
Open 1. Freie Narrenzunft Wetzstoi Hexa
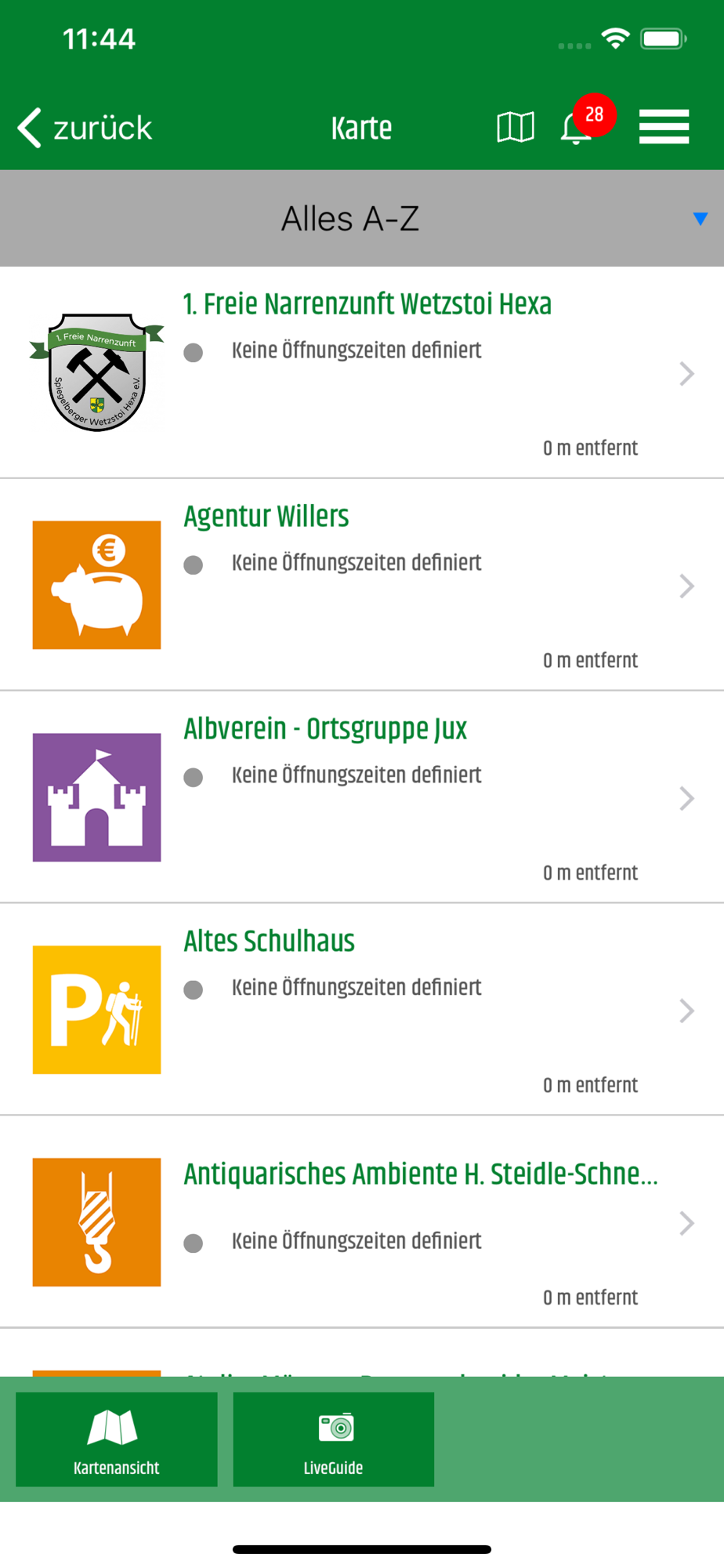(x=367, y=304)
